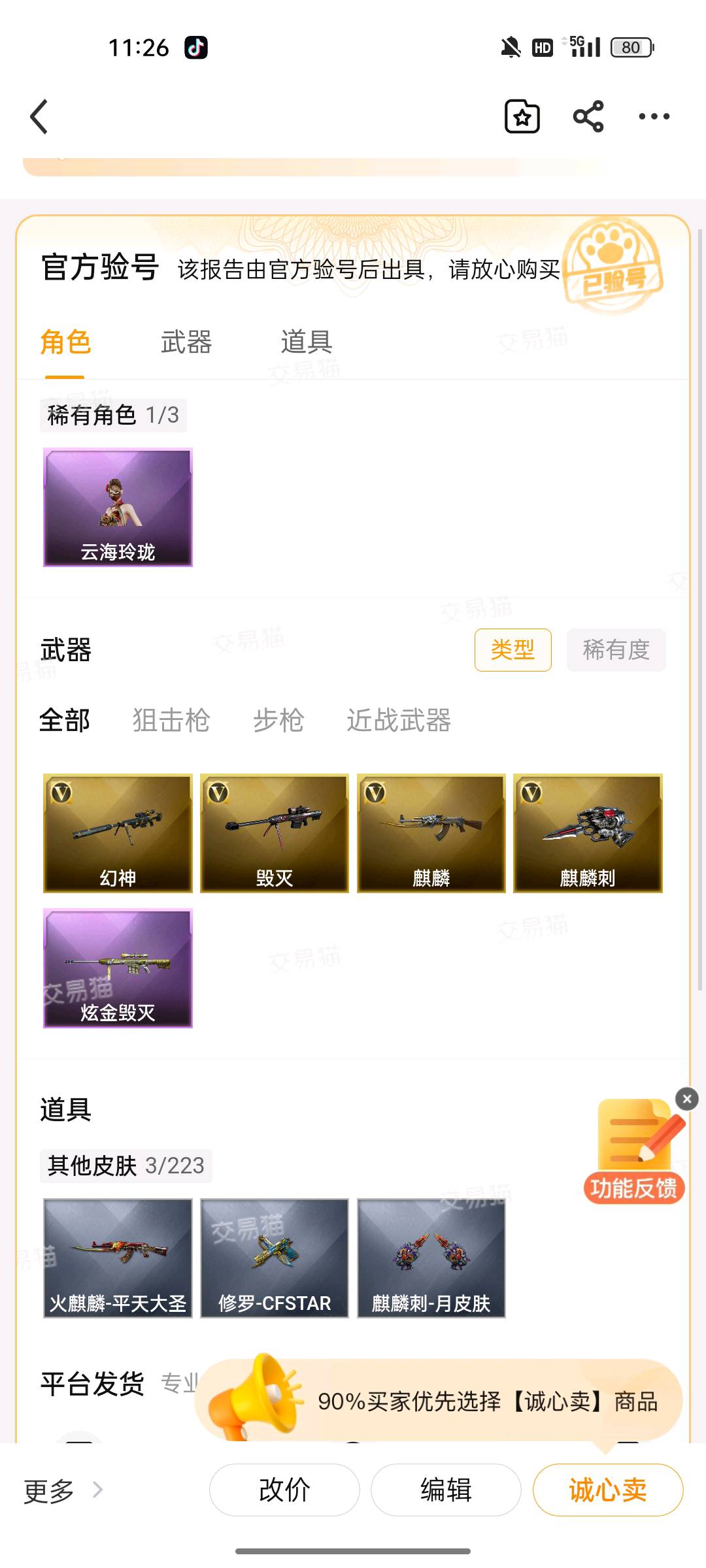706x1568 pixels.
Task: Sort weapons by 稀有度
Action: (x=616, y=650)
